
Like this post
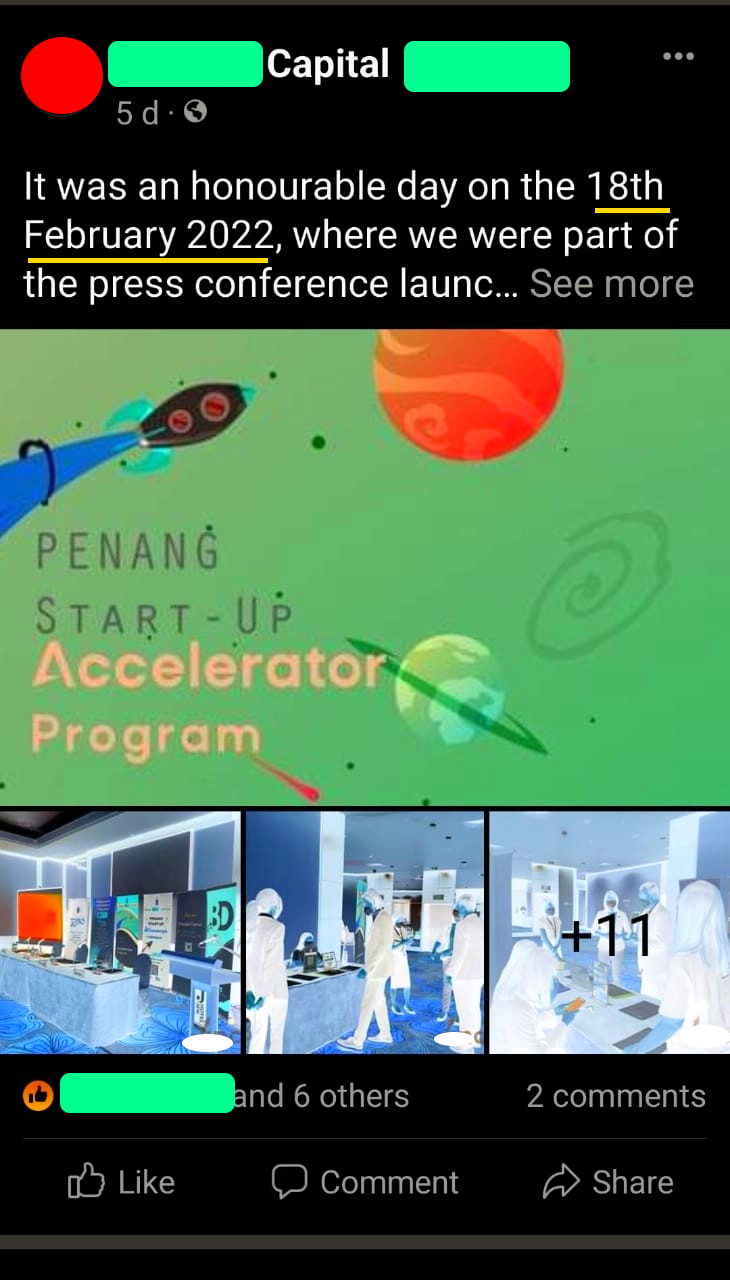(x=121, y=1182)
